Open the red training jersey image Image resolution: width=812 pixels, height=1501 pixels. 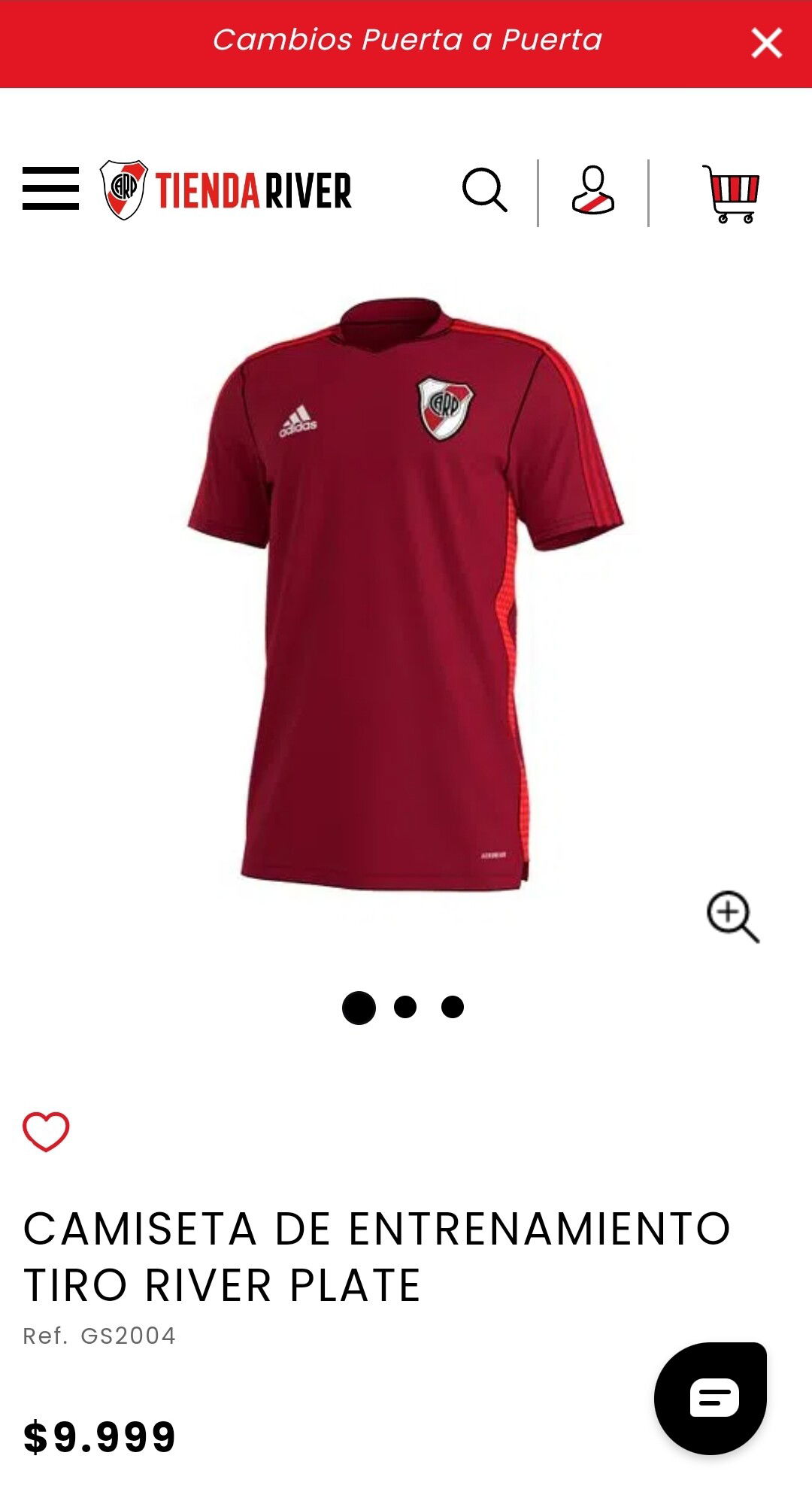(405, 594)
